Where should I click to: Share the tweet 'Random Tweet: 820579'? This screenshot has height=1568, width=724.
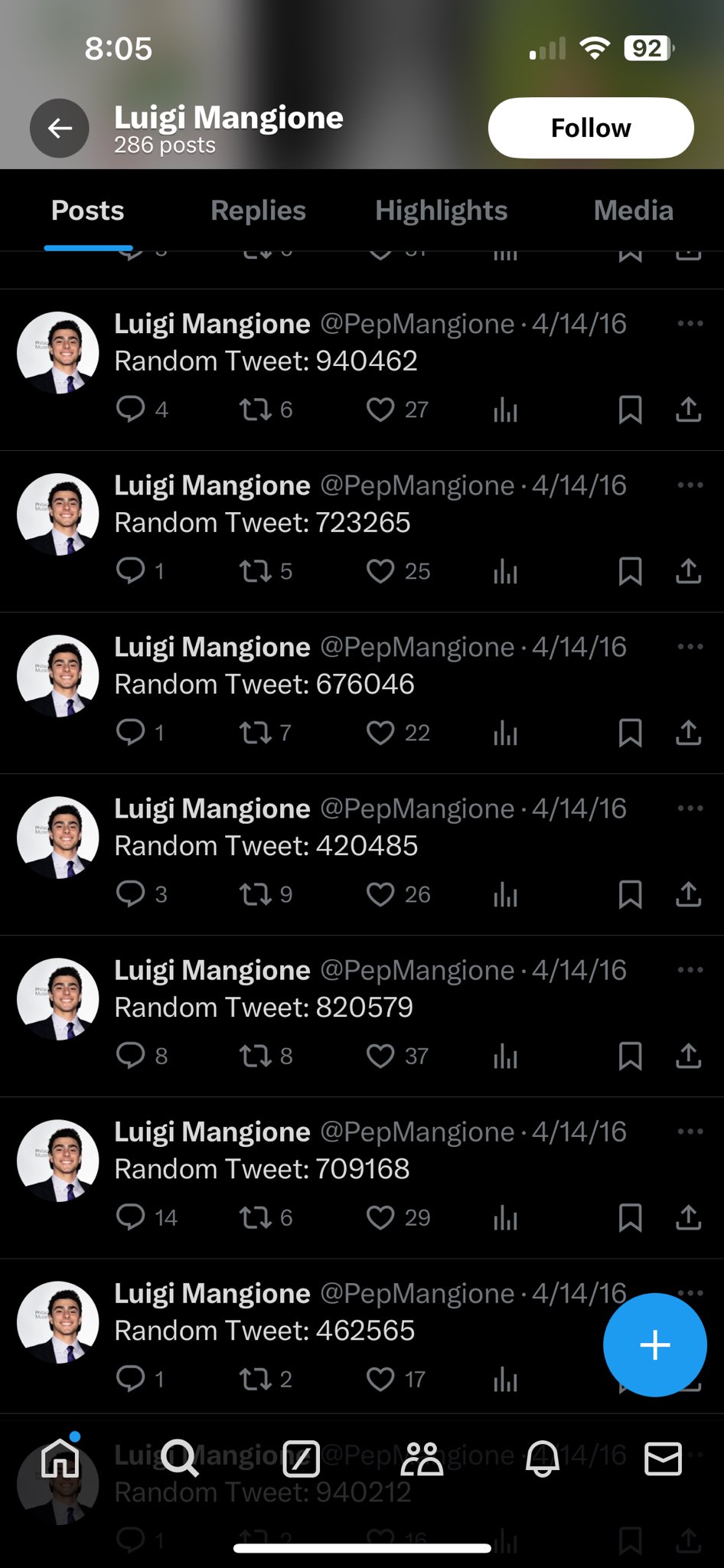pyautogui.click(x=688, y=1056)
